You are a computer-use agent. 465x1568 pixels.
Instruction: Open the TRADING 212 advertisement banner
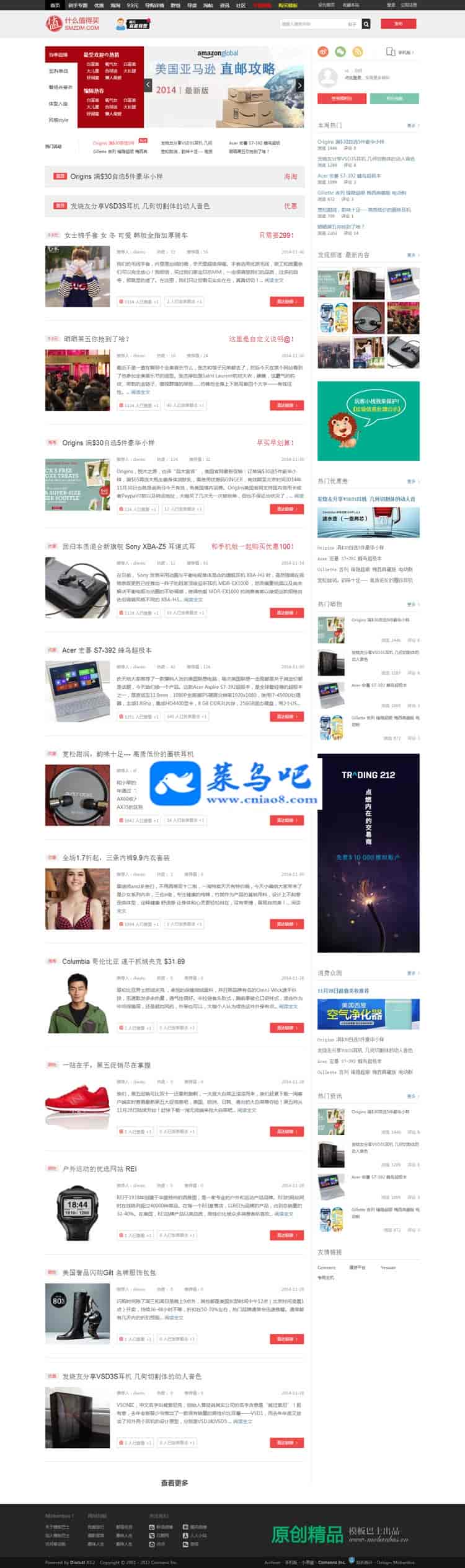(368, 852)
